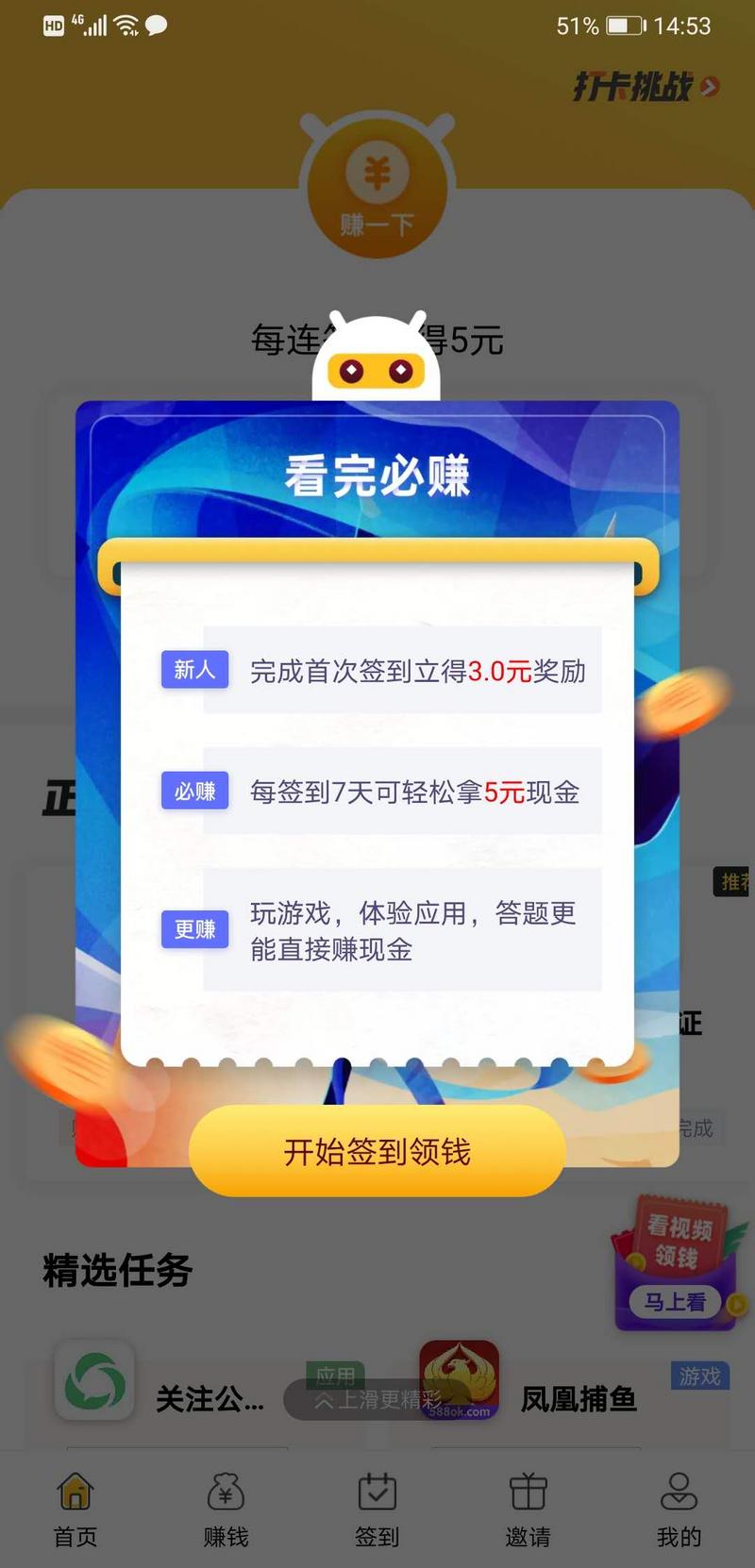
Task: Click the 游戏 tag on 凤凰捕鱼
Action: [699, 1377]
